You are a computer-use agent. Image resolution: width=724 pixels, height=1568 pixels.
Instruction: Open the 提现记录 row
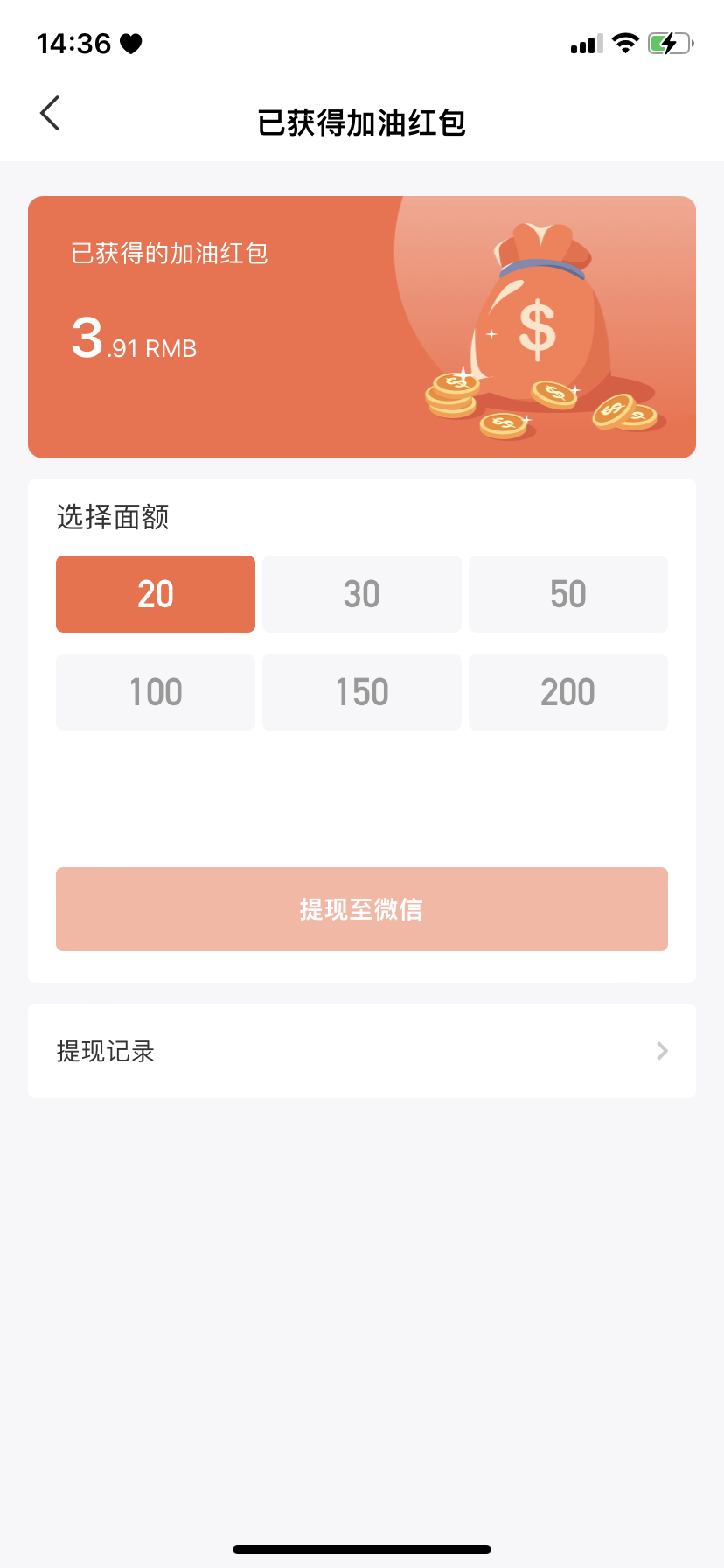pos(362,1051)
